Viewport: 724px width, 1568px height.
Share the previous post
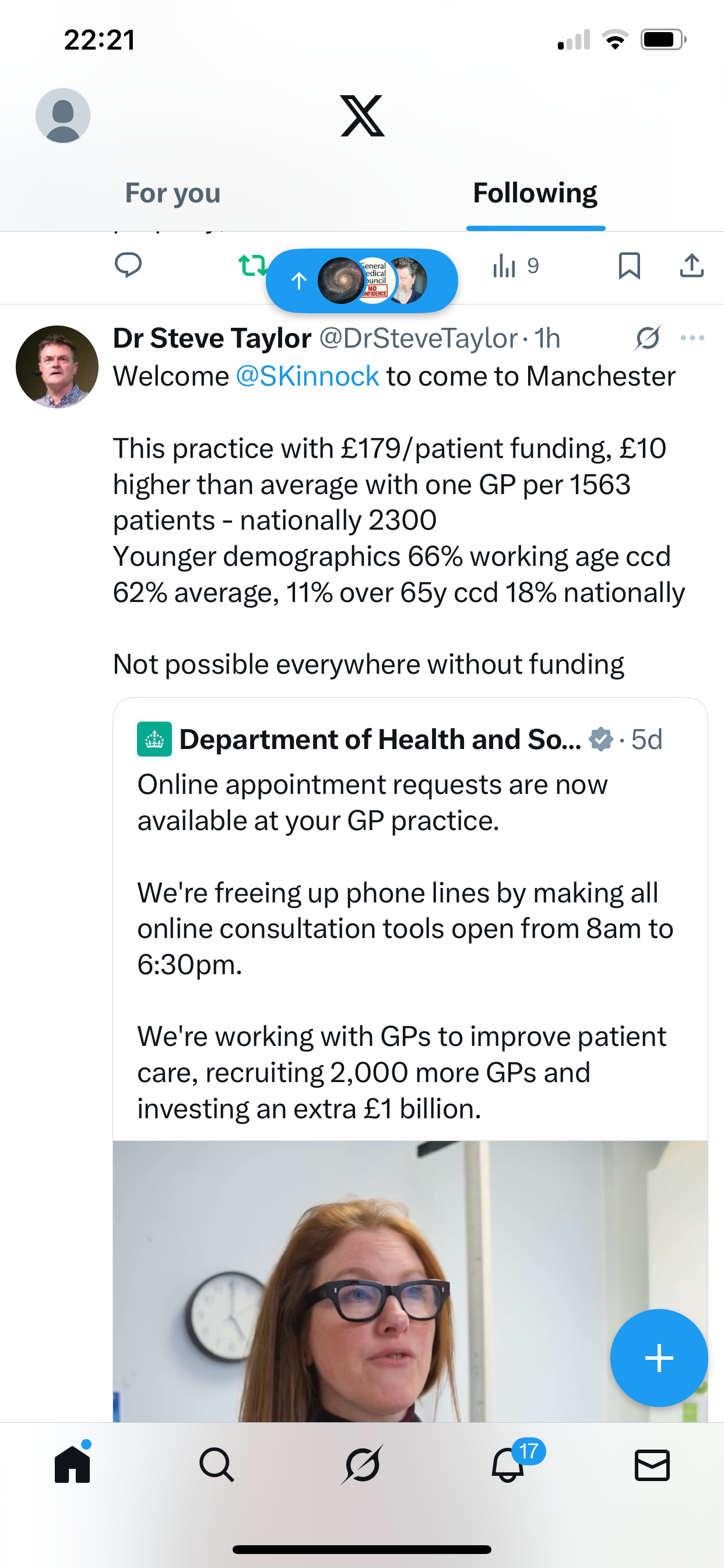691,266
